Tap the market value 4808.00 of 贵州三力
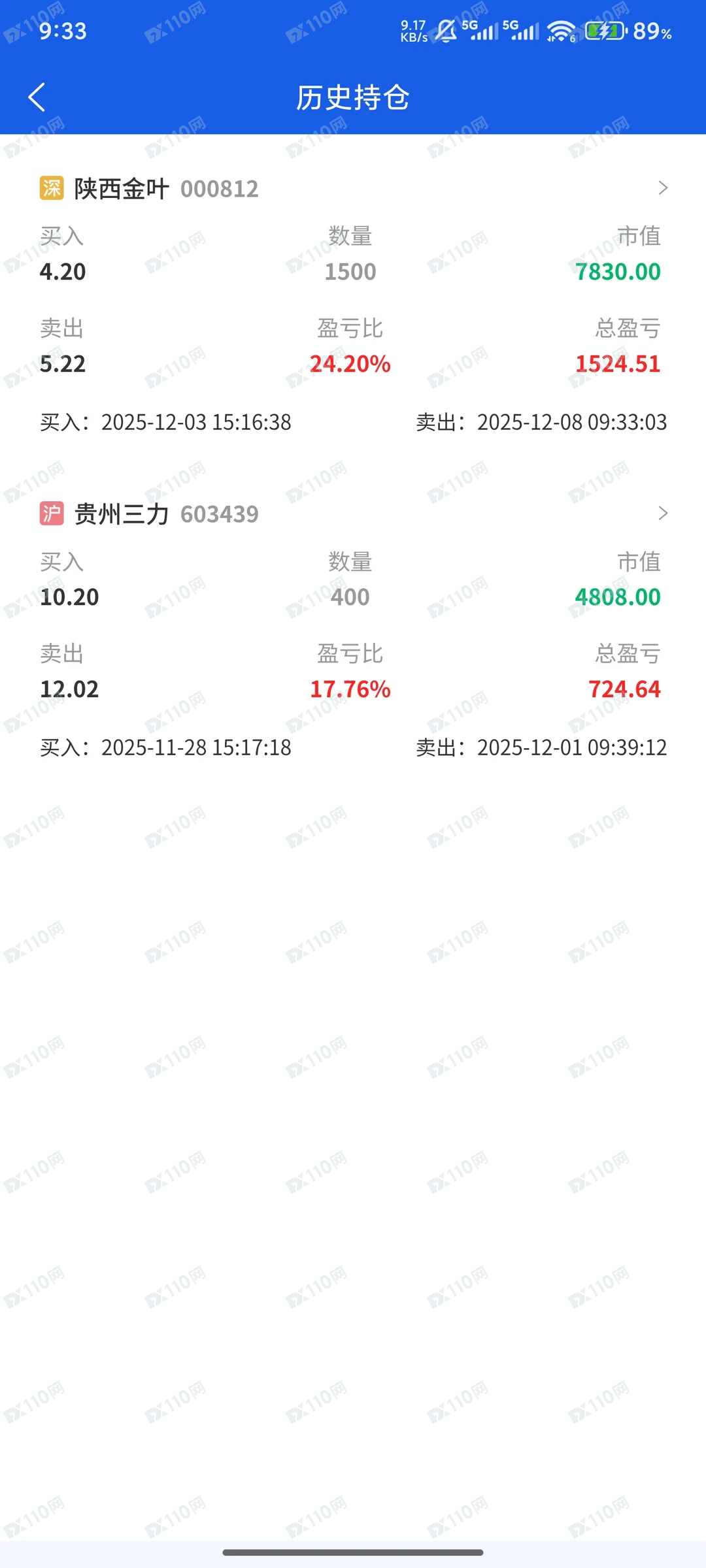Screen dimensions: 706x1568 [x=618, y=596]
